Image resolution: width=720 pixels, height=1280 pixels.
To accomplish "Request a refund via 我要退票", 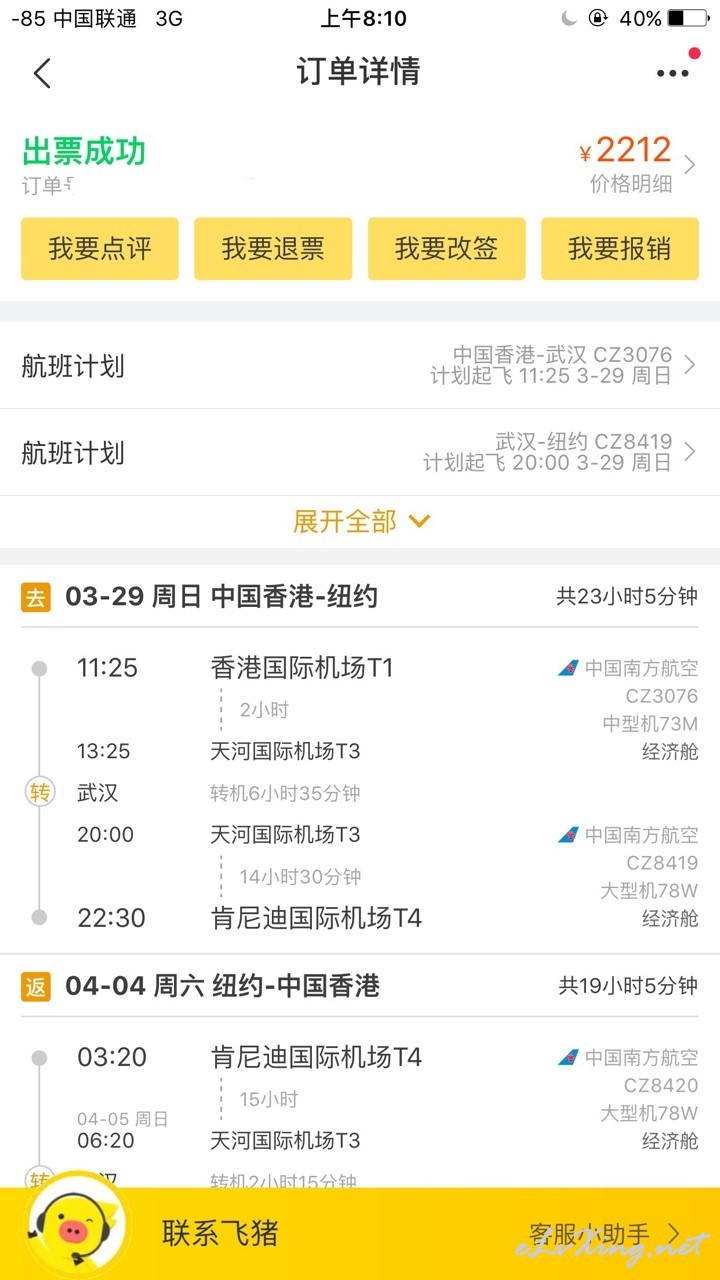I will tap(273, 249).
